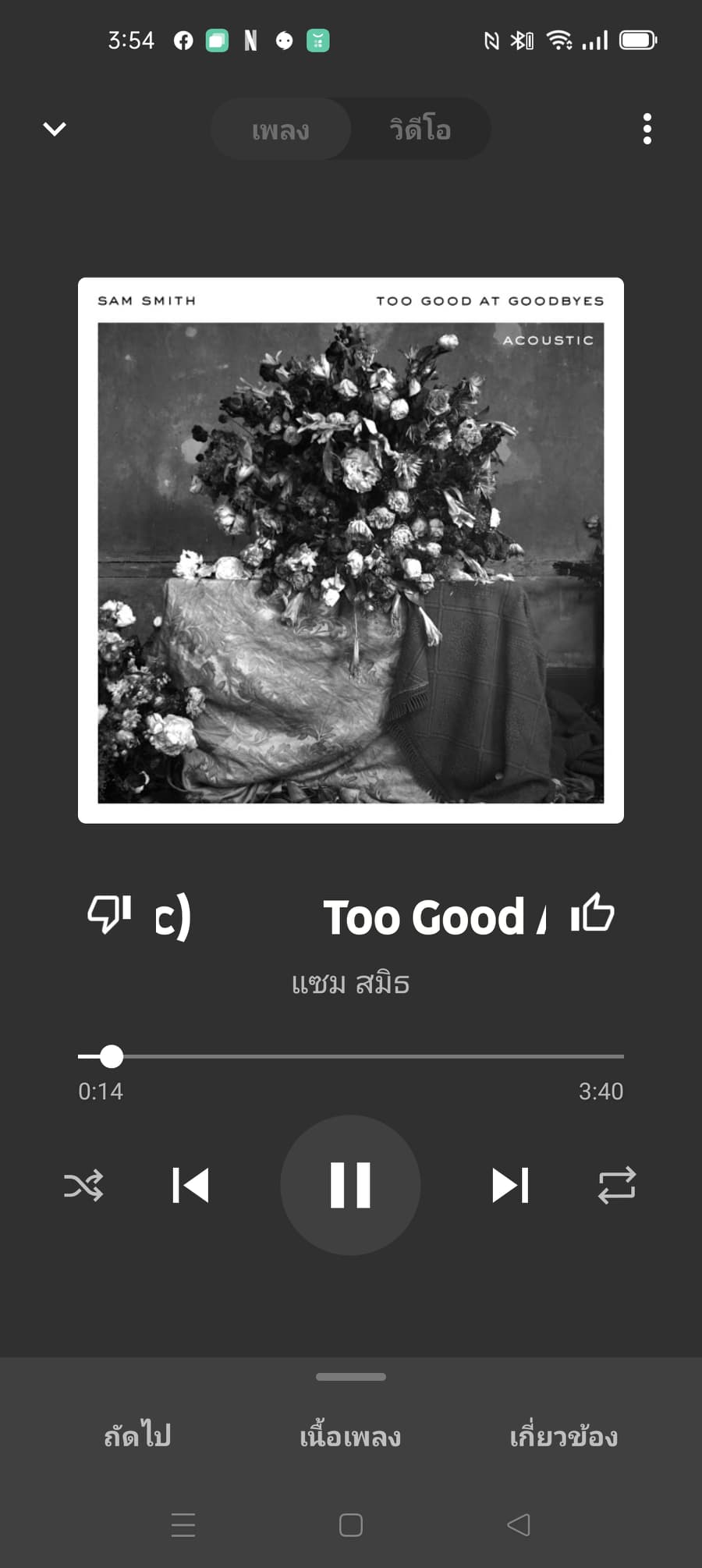702x1568 pixels.
Task: Toggle repeat mode
Action: pyautogui.click(x=616, y=1185)
